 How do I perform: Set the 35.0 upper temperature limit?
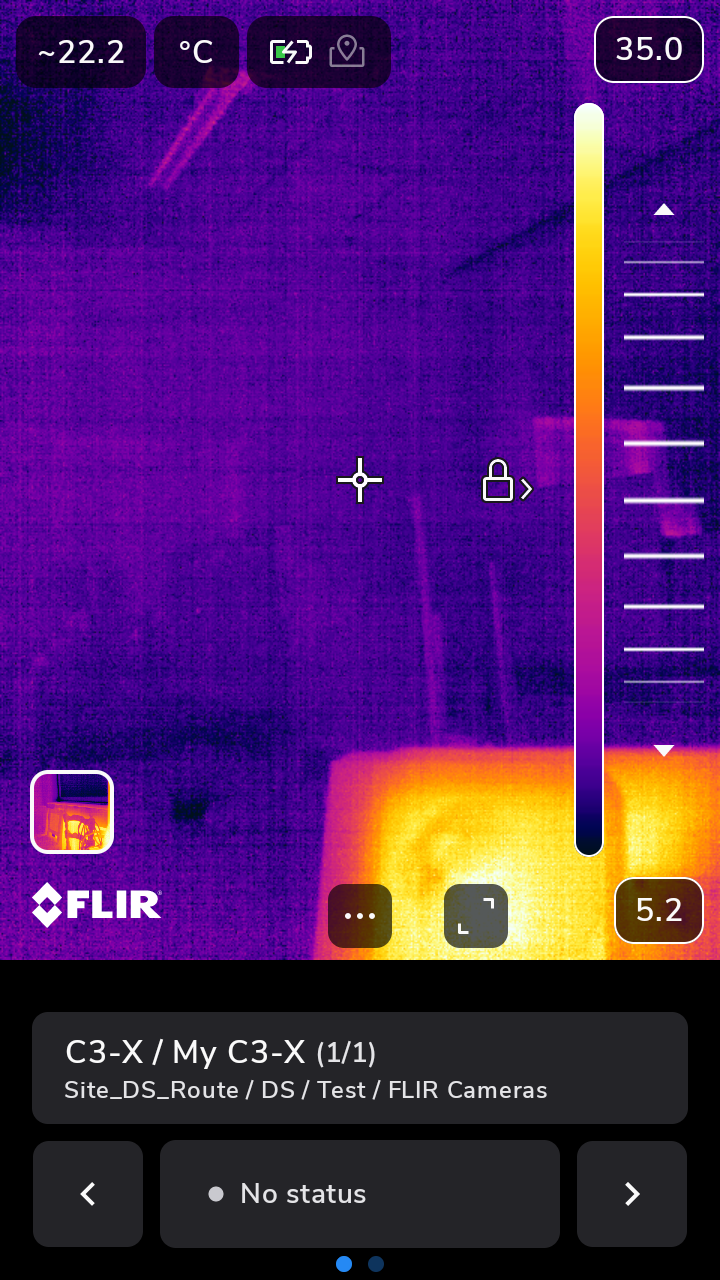[x=648, y=49]
